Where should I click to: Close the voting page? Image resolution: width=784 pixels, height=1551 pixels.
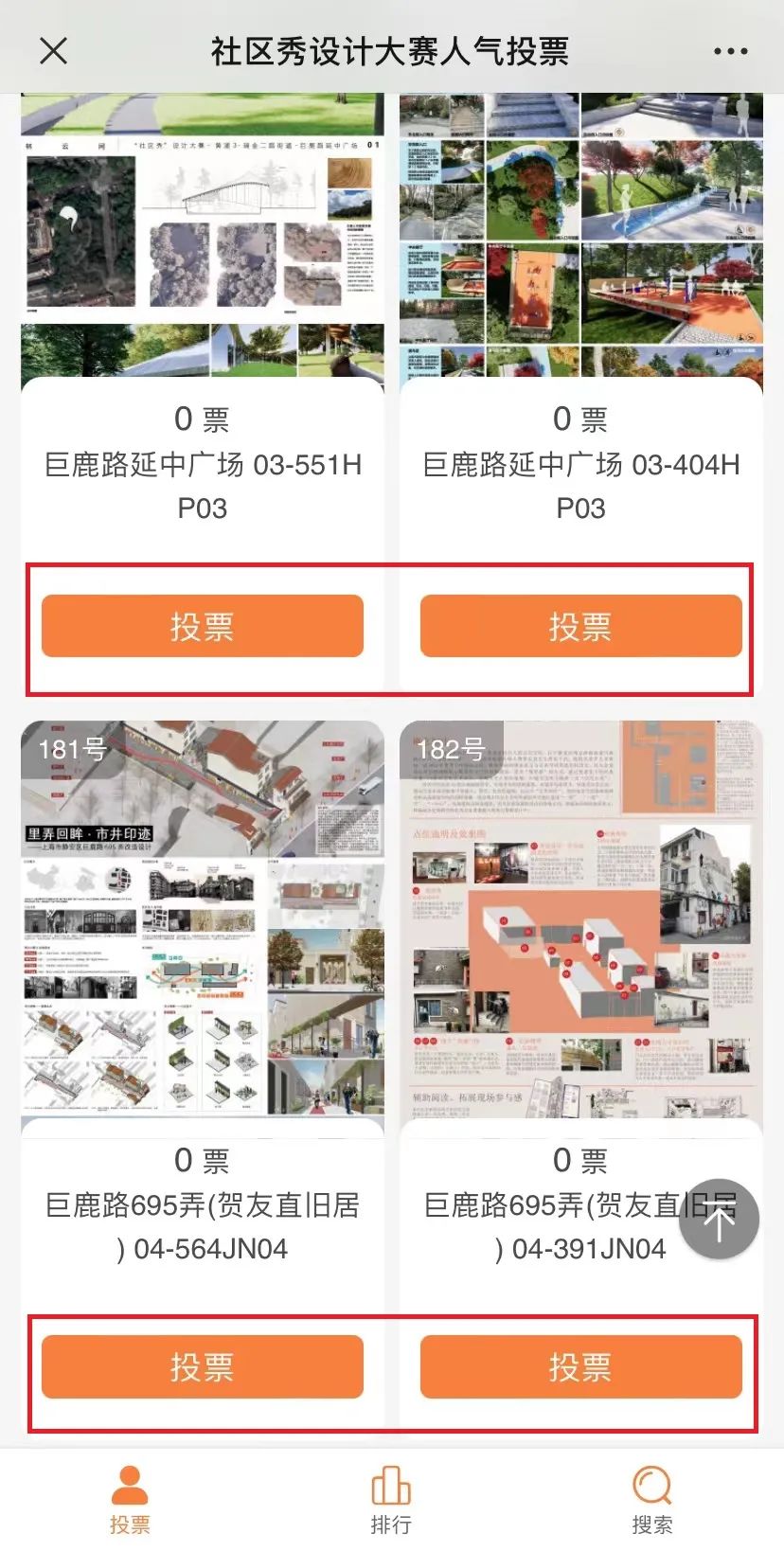point(54,50)
